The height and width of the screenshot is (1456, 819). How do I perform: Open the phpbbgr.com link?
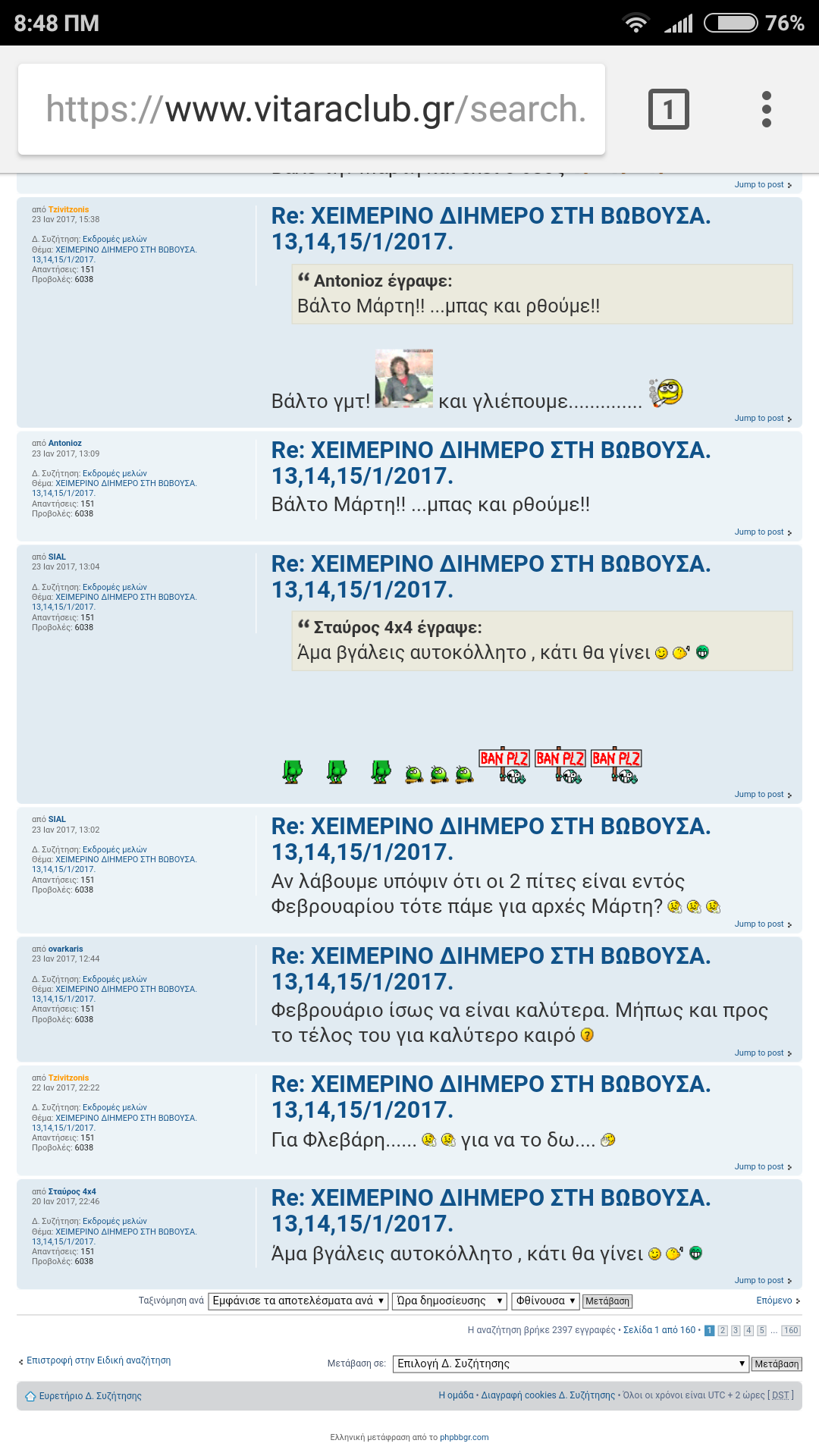464,1437
